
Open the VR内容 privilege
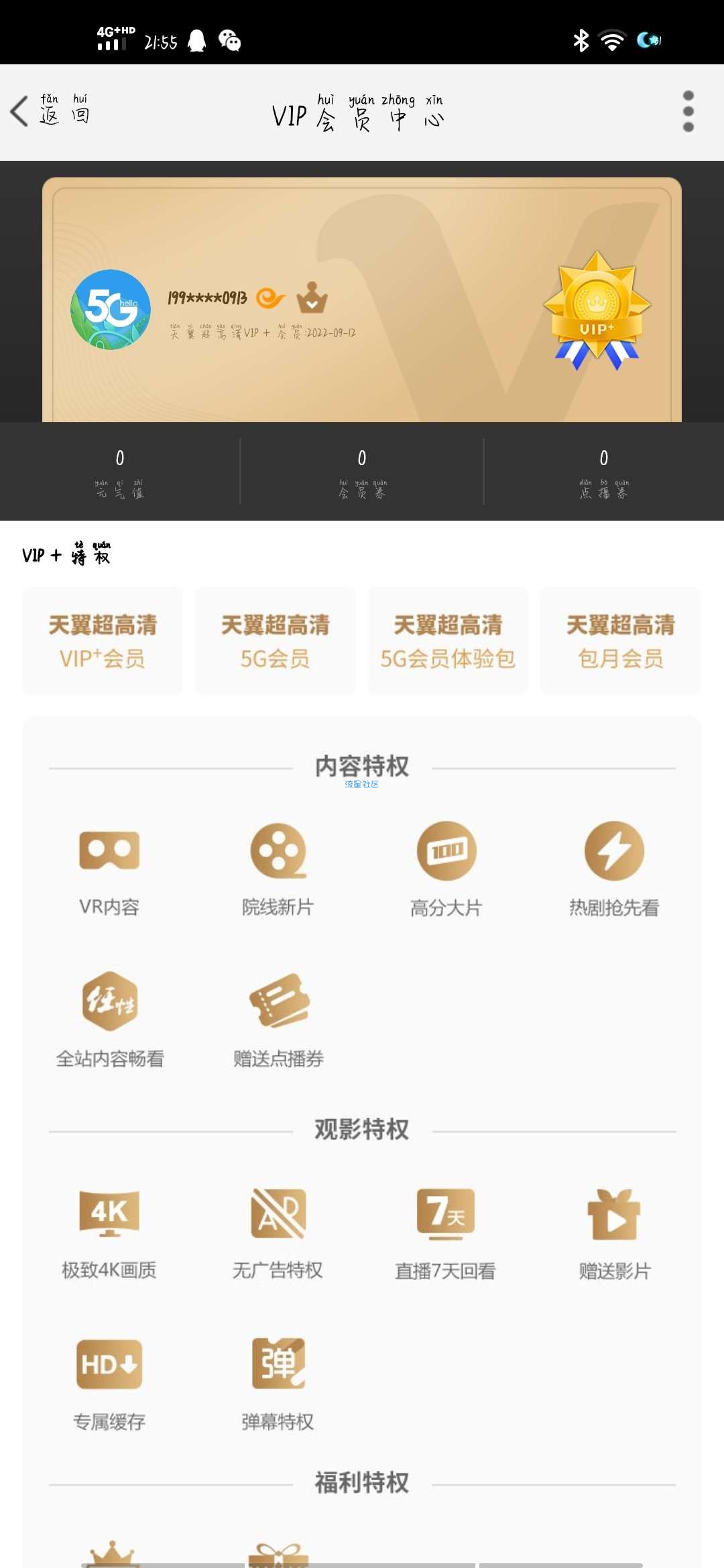click(x=109, y=870)
